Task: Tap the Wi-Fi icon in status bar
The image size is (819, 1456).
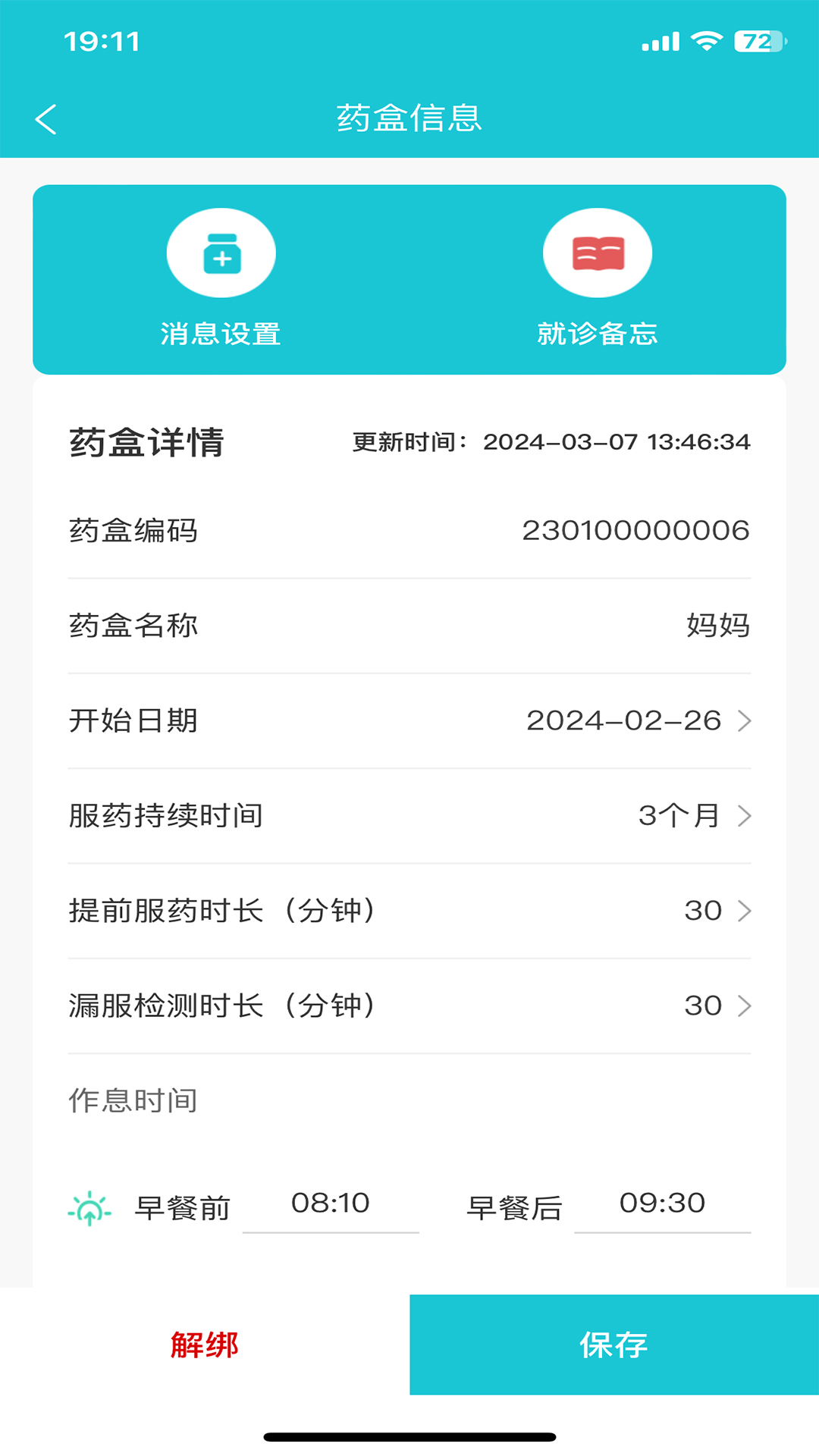Action: coord(706,42)
